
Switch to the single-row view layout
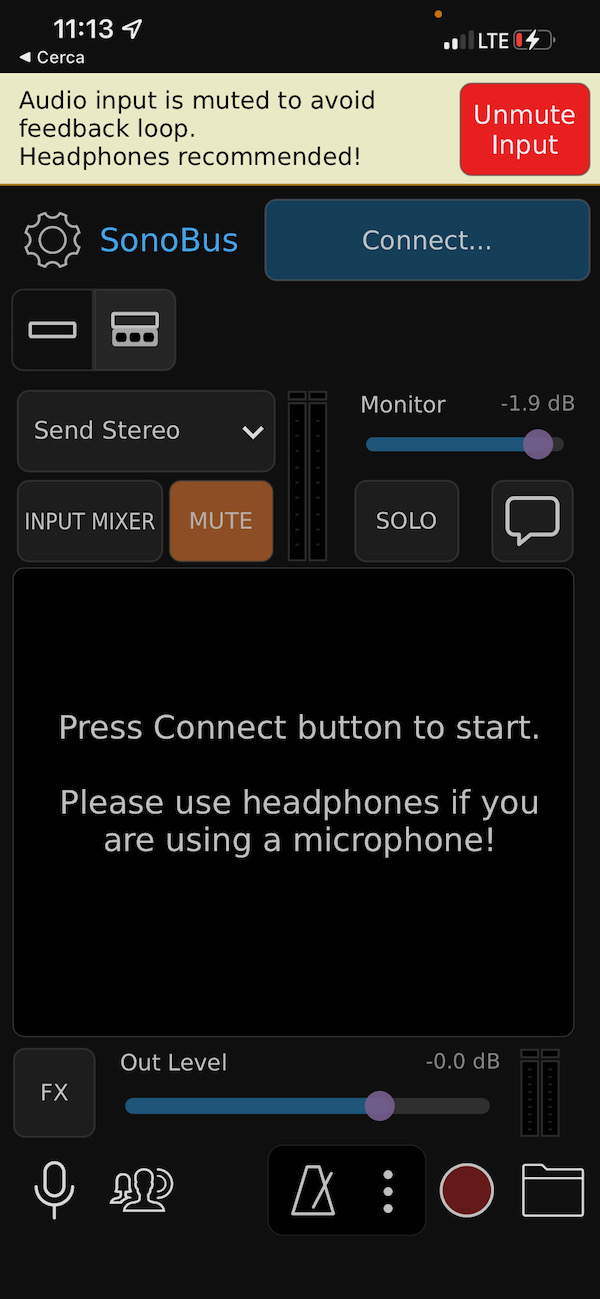pos(53,330)
